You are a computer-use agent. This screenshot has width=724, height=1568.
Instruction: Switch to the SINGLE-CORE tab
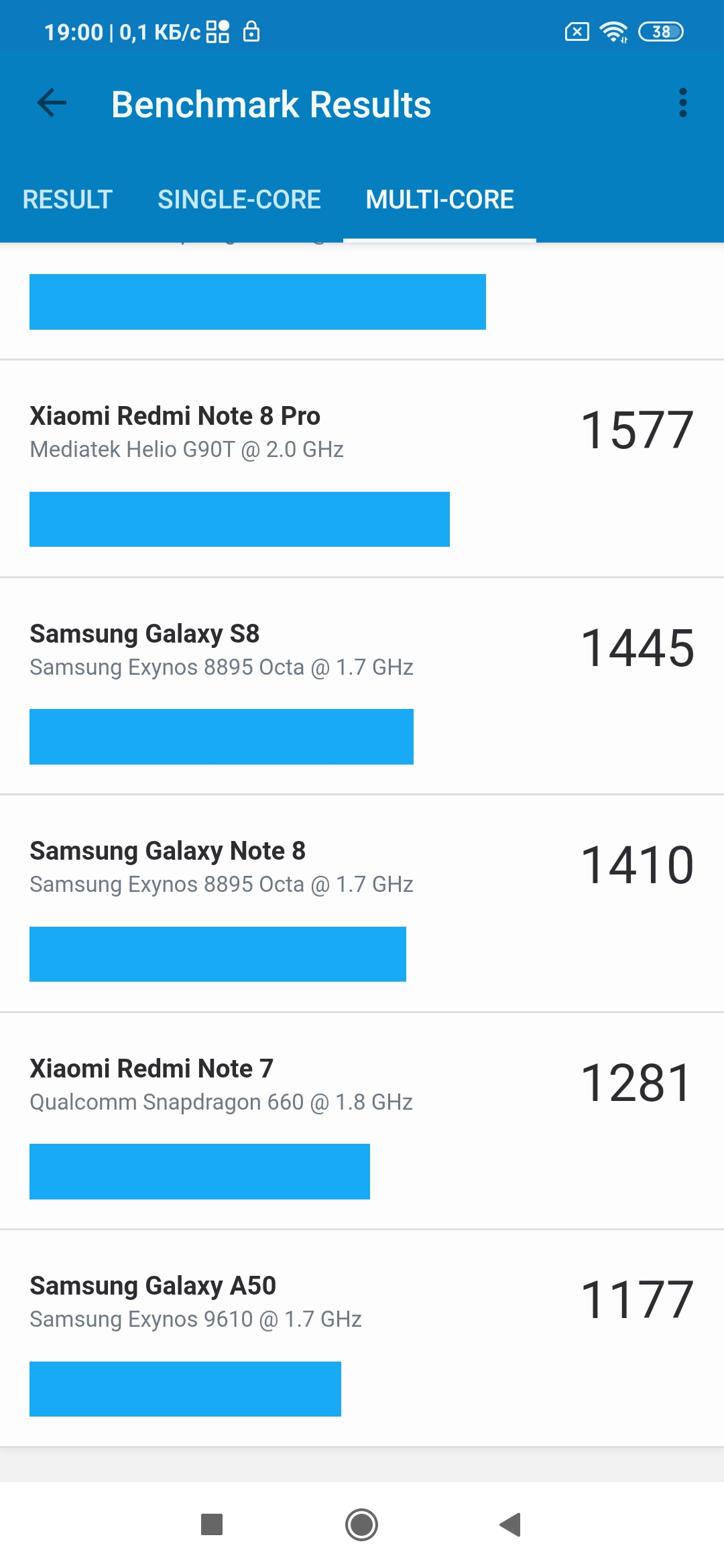pos(239,200)
